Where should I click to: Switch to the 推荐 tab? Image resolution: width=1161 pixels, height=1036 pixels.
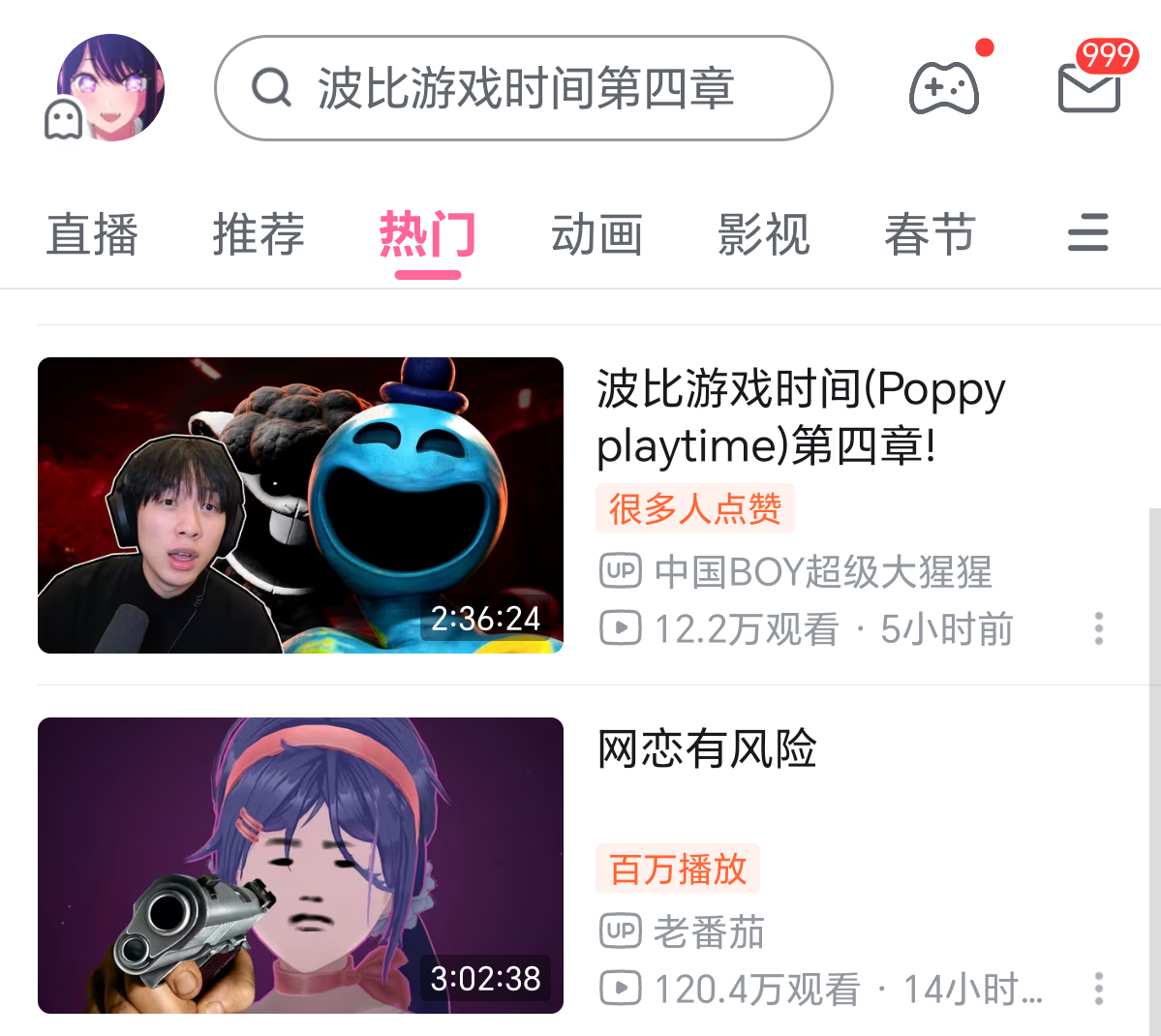(259, 235)
